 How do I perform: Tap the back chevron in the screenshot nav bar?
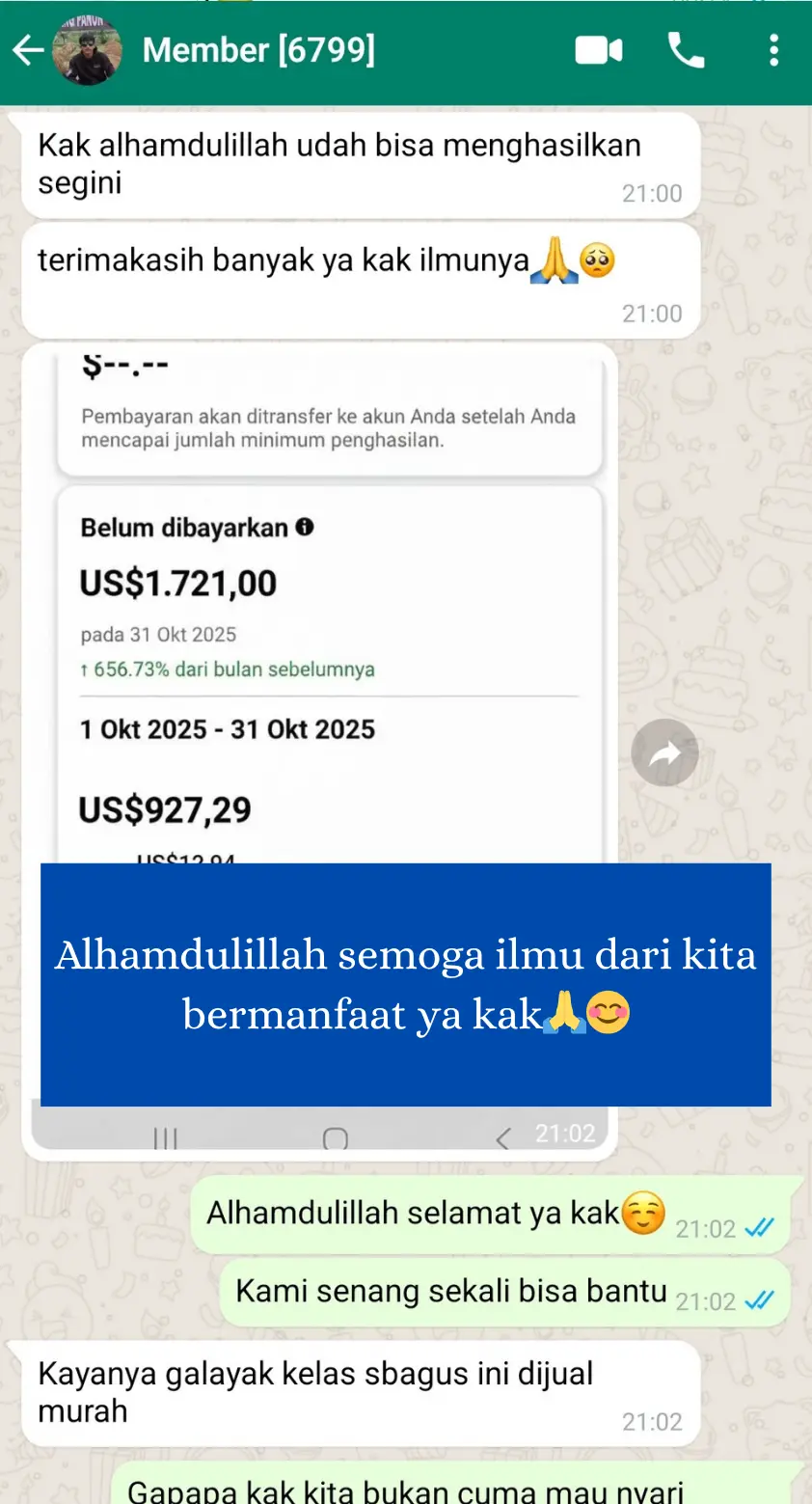(502, 1138)
